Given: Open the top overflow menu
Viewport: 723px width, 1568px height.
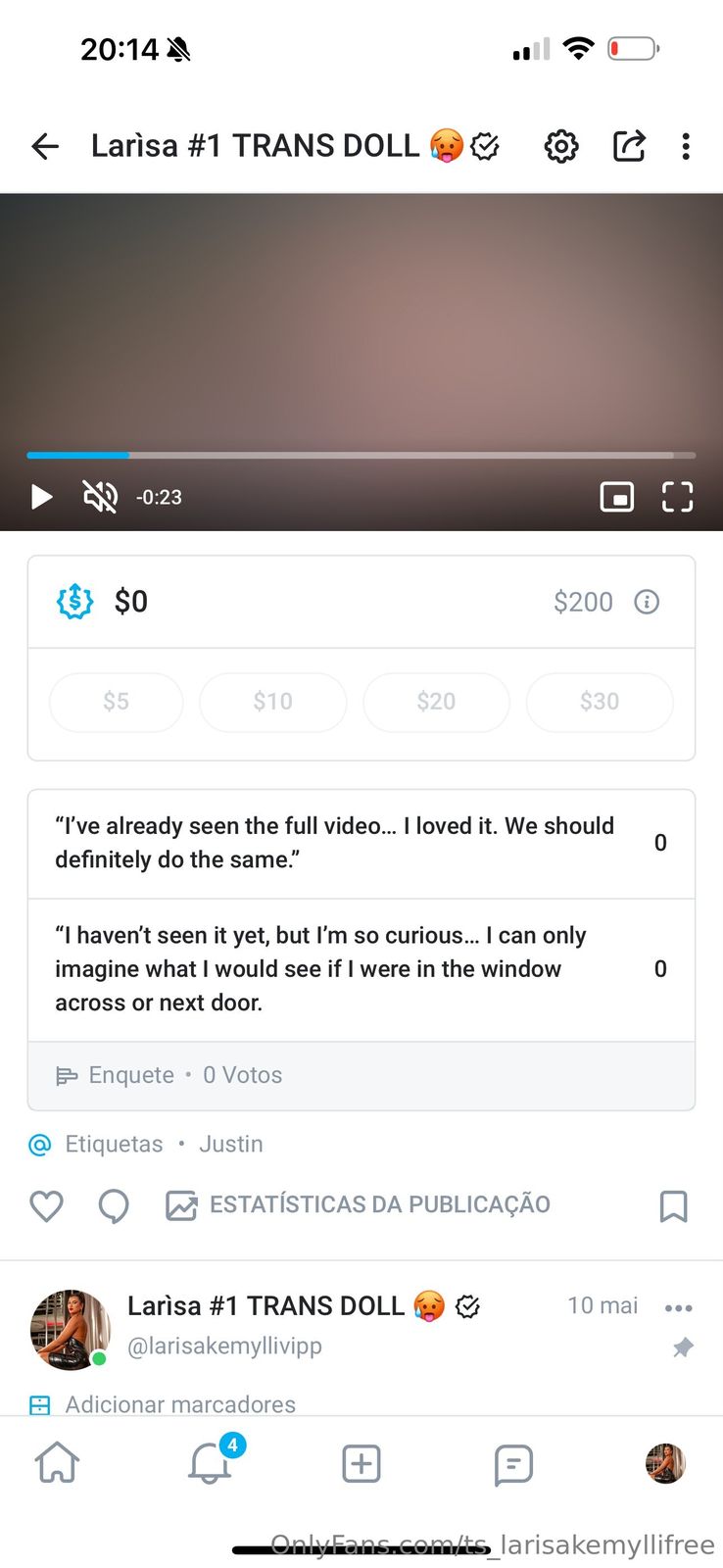Looking at the screenshot, I should pyautogui.click(x=686, y=147).
